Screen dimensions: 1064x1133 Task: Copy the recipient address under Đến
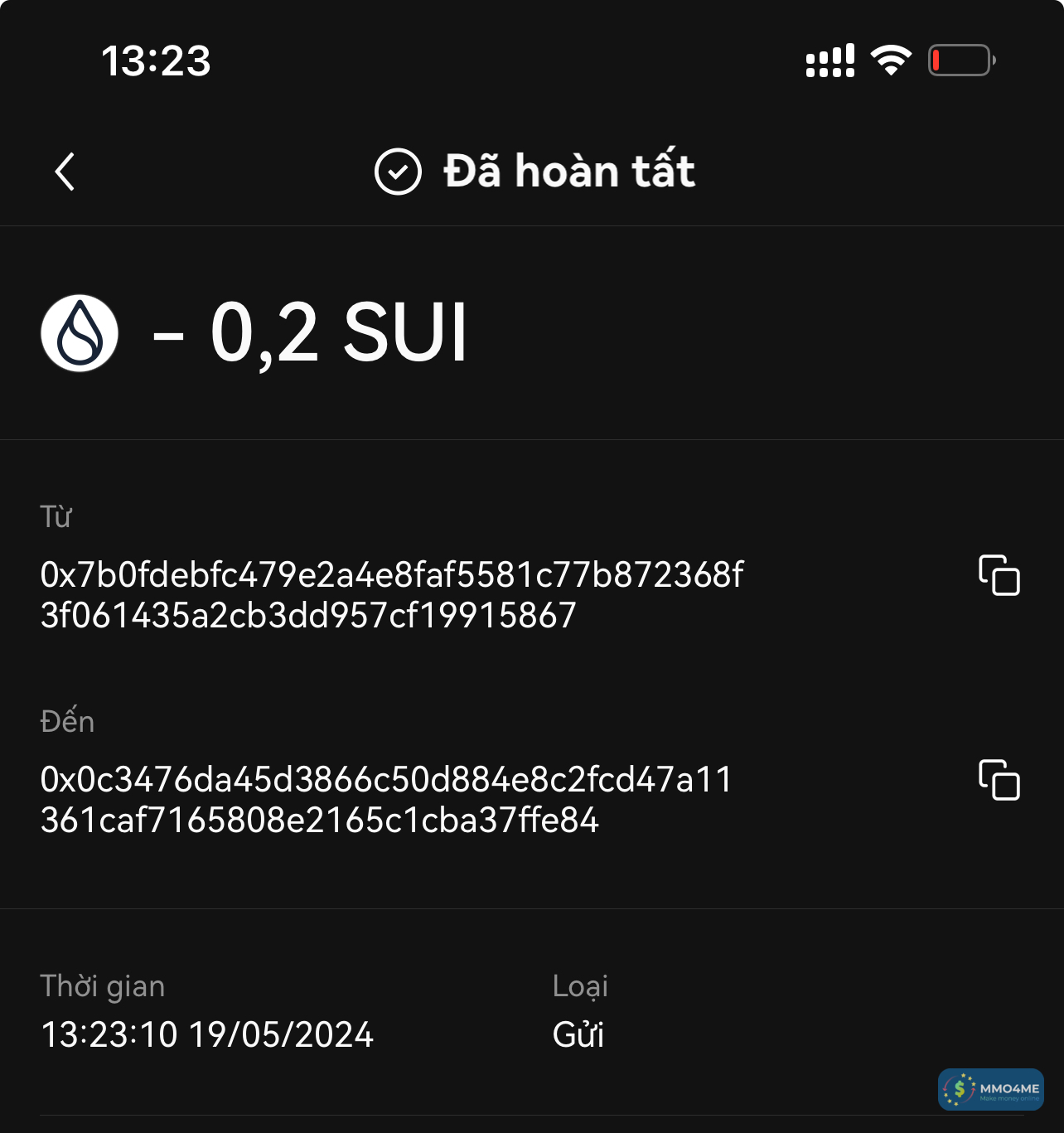pos(999,780)
